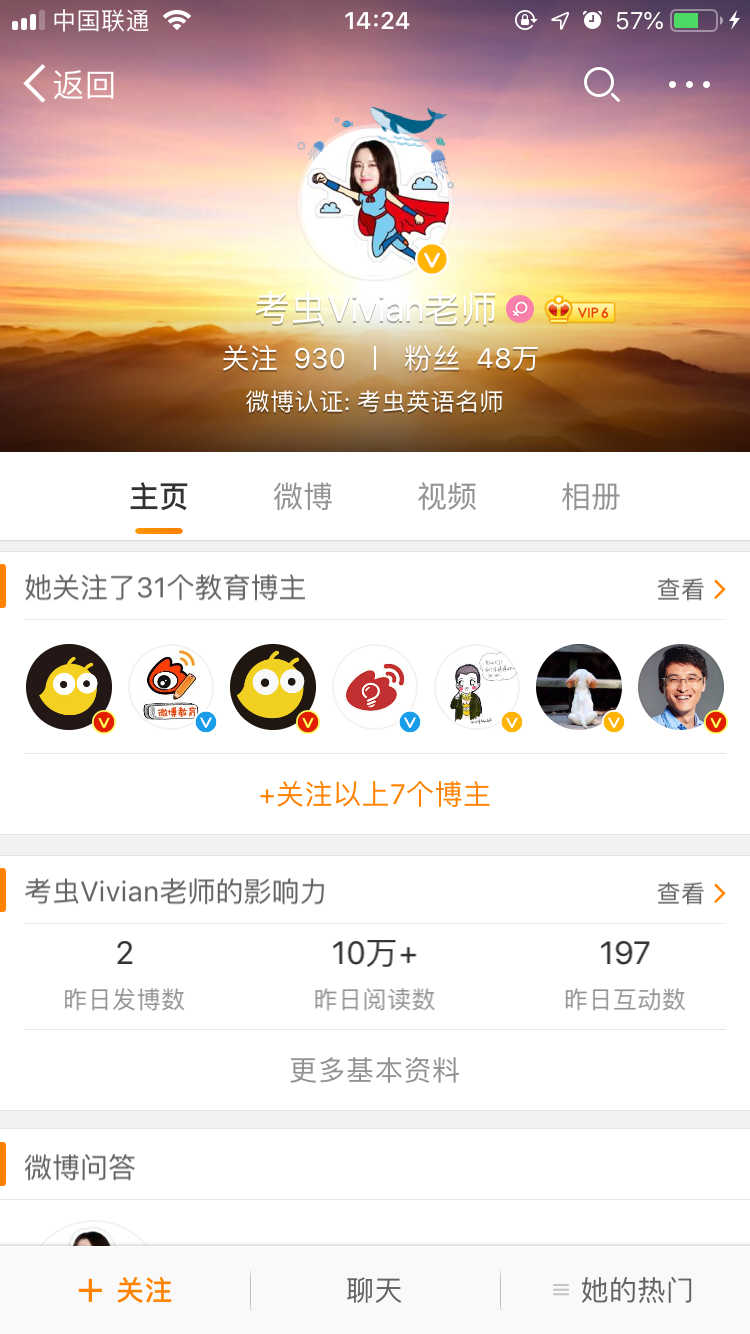Open the search magnifier icon
The height and width of the screenshot is (1334, 750).
click(x=601, y=85)
